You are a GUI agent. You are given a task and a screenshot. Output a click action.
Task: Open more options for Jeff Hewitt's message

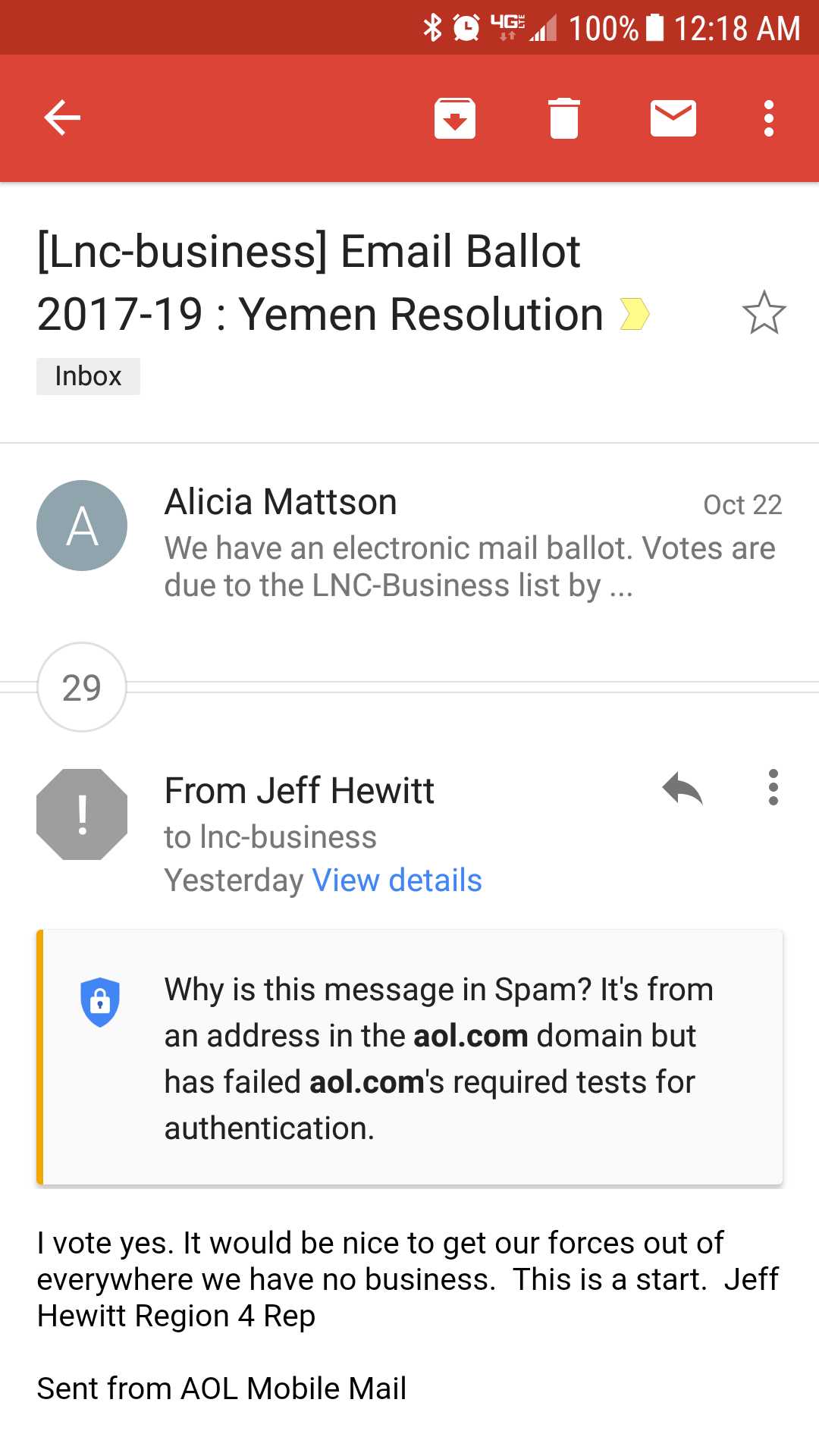773,788
